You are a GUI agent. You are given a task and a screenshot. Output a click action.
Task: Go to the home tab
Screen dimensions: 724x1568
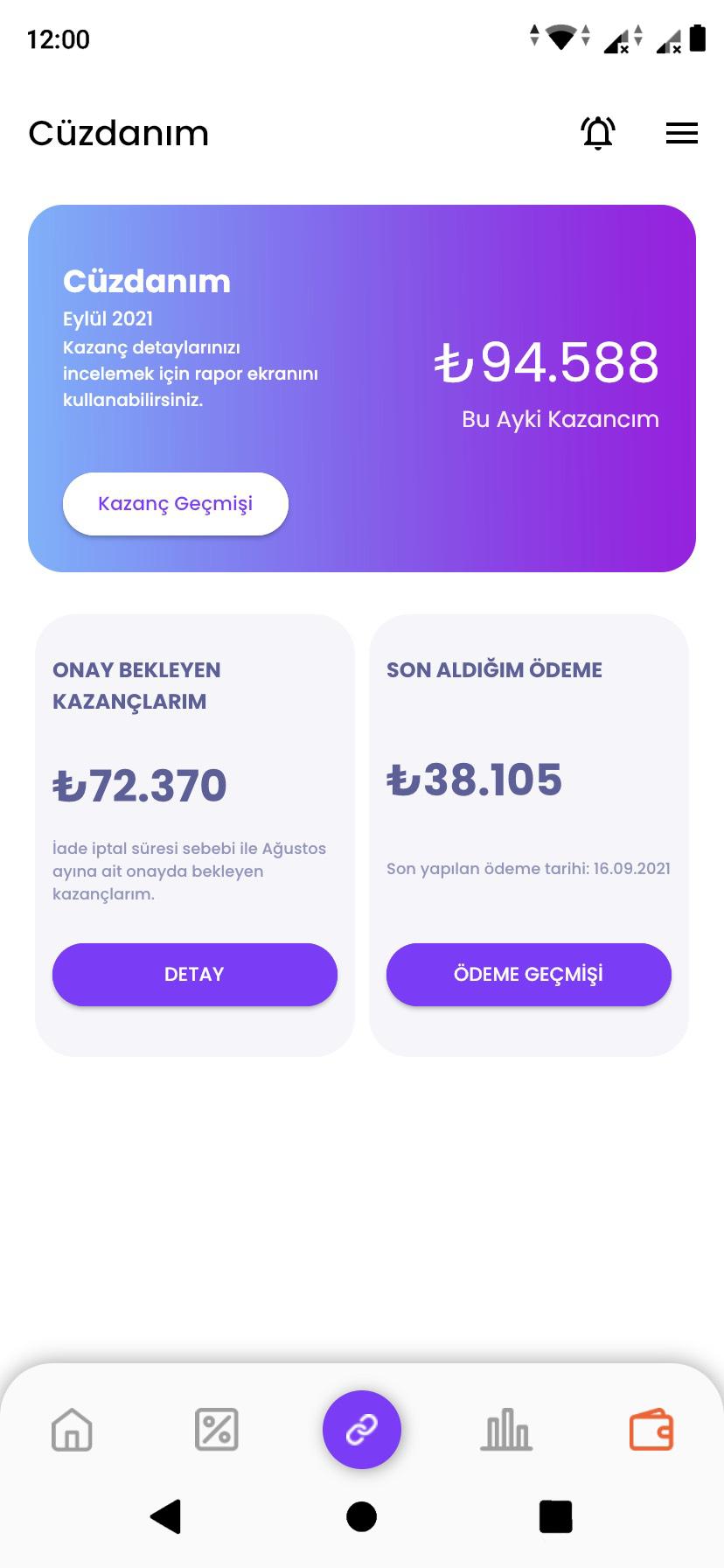(x=73, y=1430)
